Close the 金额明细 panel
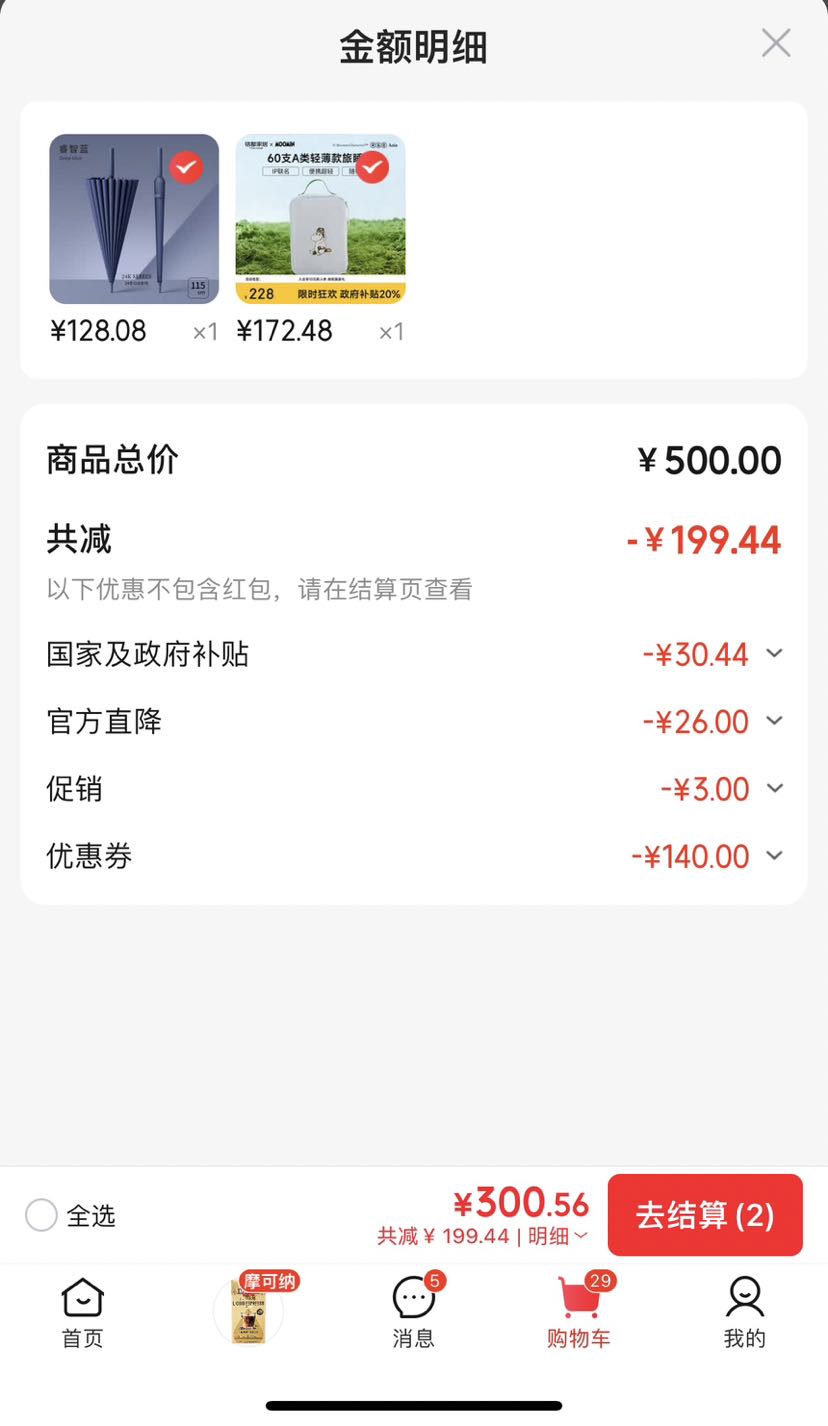 (776, 43)
